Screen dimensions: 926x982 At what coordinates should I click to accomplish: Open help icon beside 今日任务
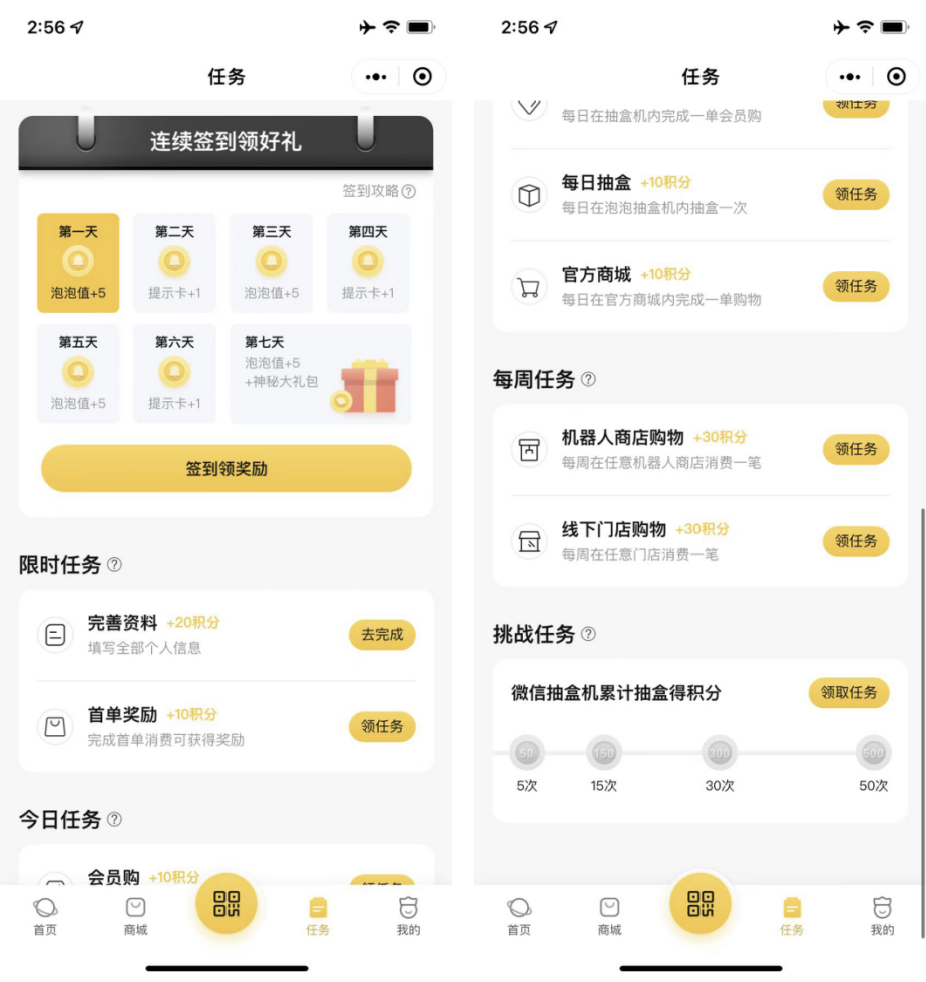pyautogui.click(x=114, y=820)
